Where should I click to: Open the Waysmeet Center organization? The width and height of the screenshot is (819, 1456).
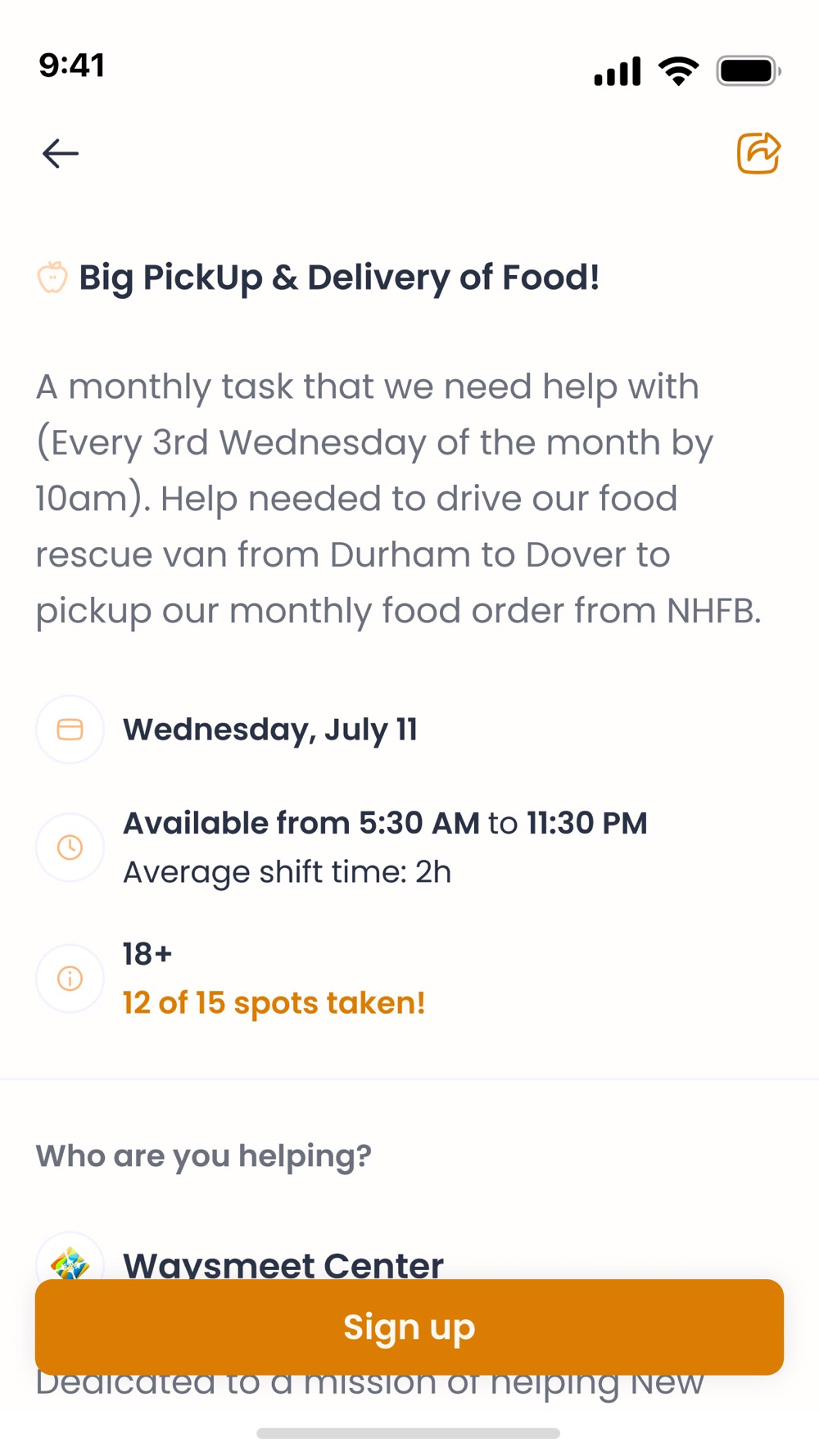[283, 1264]
